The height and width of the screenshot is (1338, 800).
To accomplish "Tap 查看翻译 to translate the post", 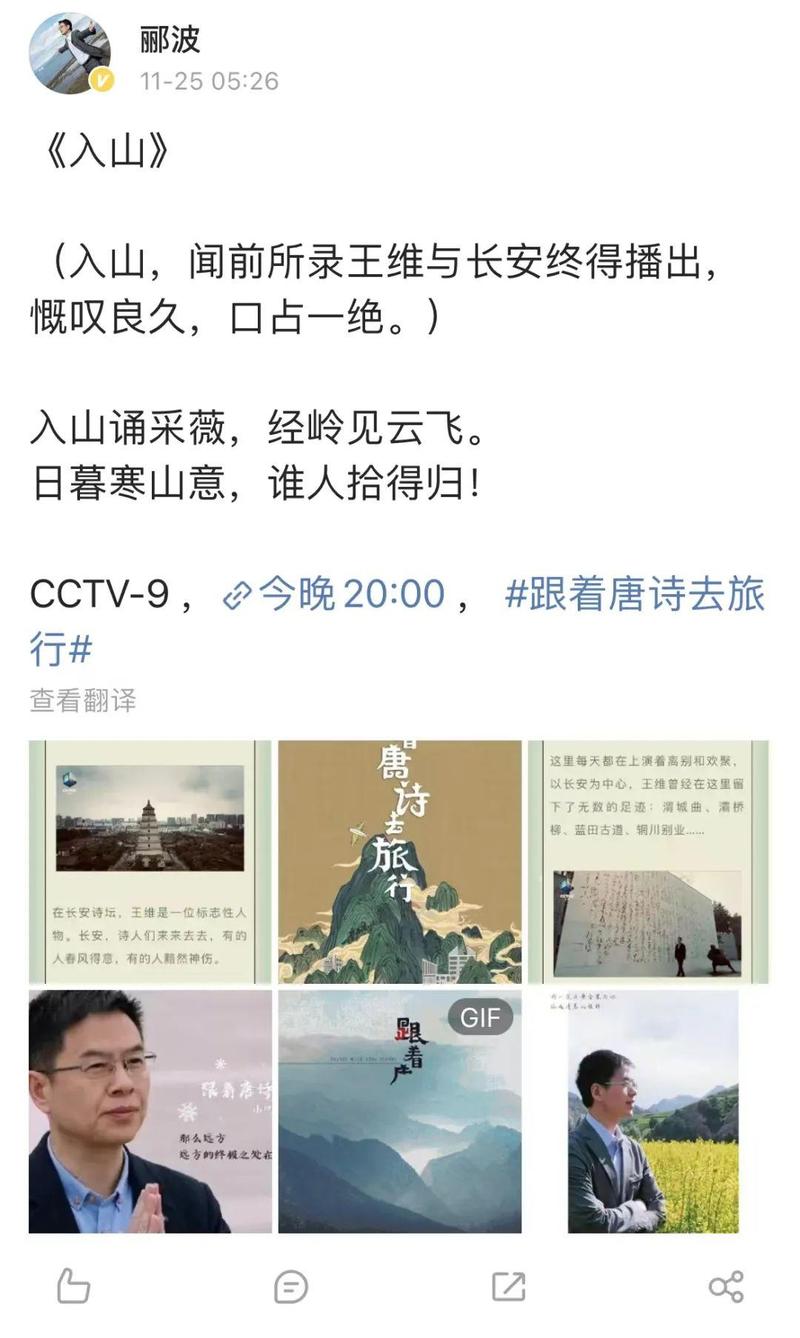I will pyautogui.click(x=83, y=700).
